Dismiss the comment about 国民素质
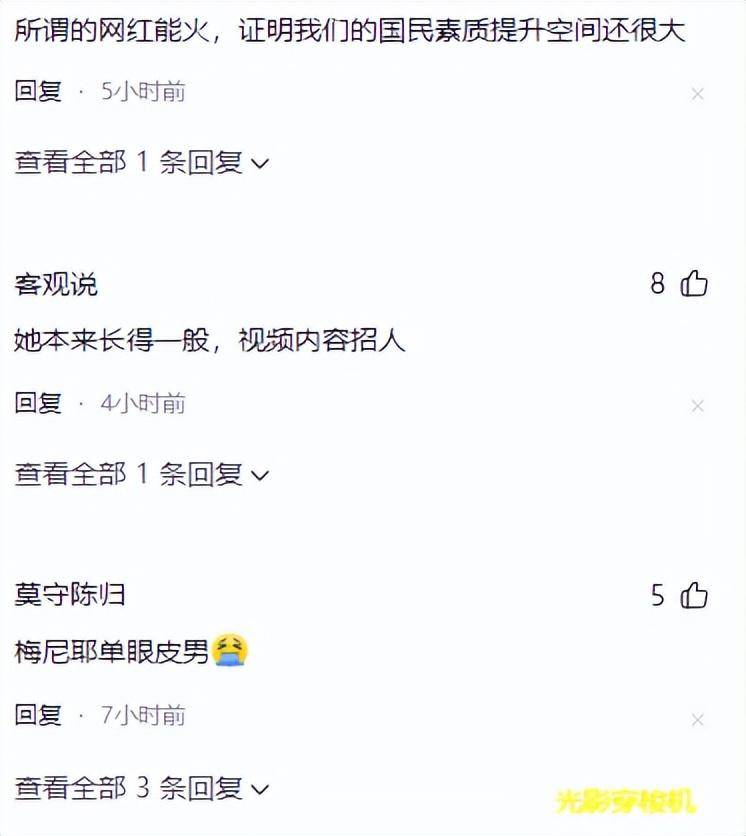 pyautogui.click(x=698, y=94)
